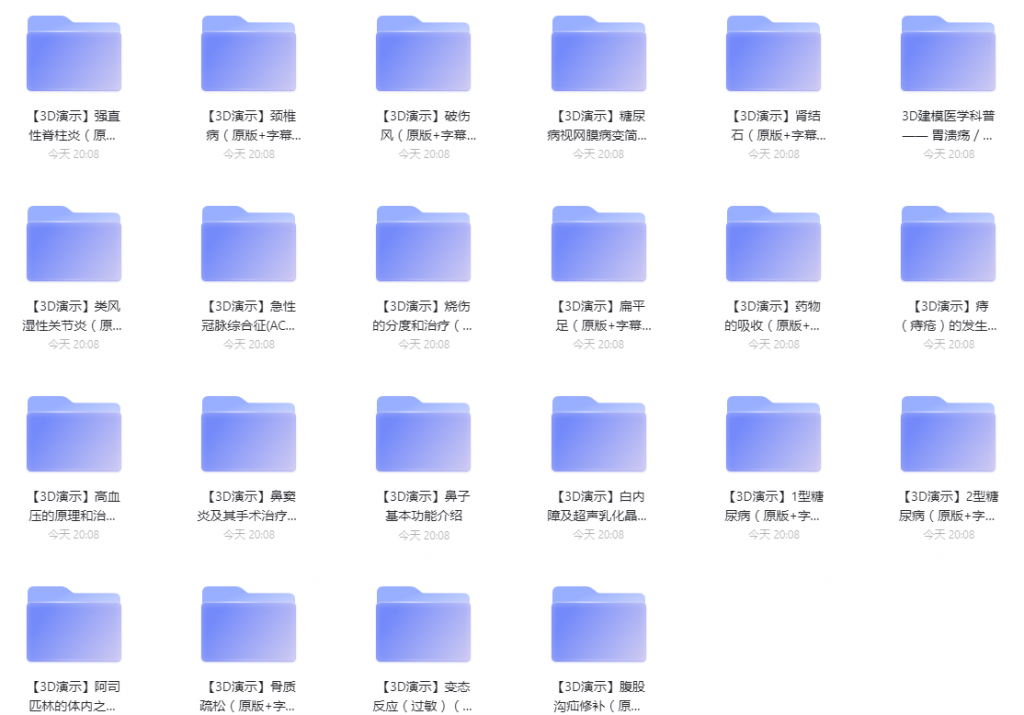The width and height of the screenshot is (1024, 715).
Task: Open the 阿司匹林的体内之旅 folder
Action: click(74, 625)
